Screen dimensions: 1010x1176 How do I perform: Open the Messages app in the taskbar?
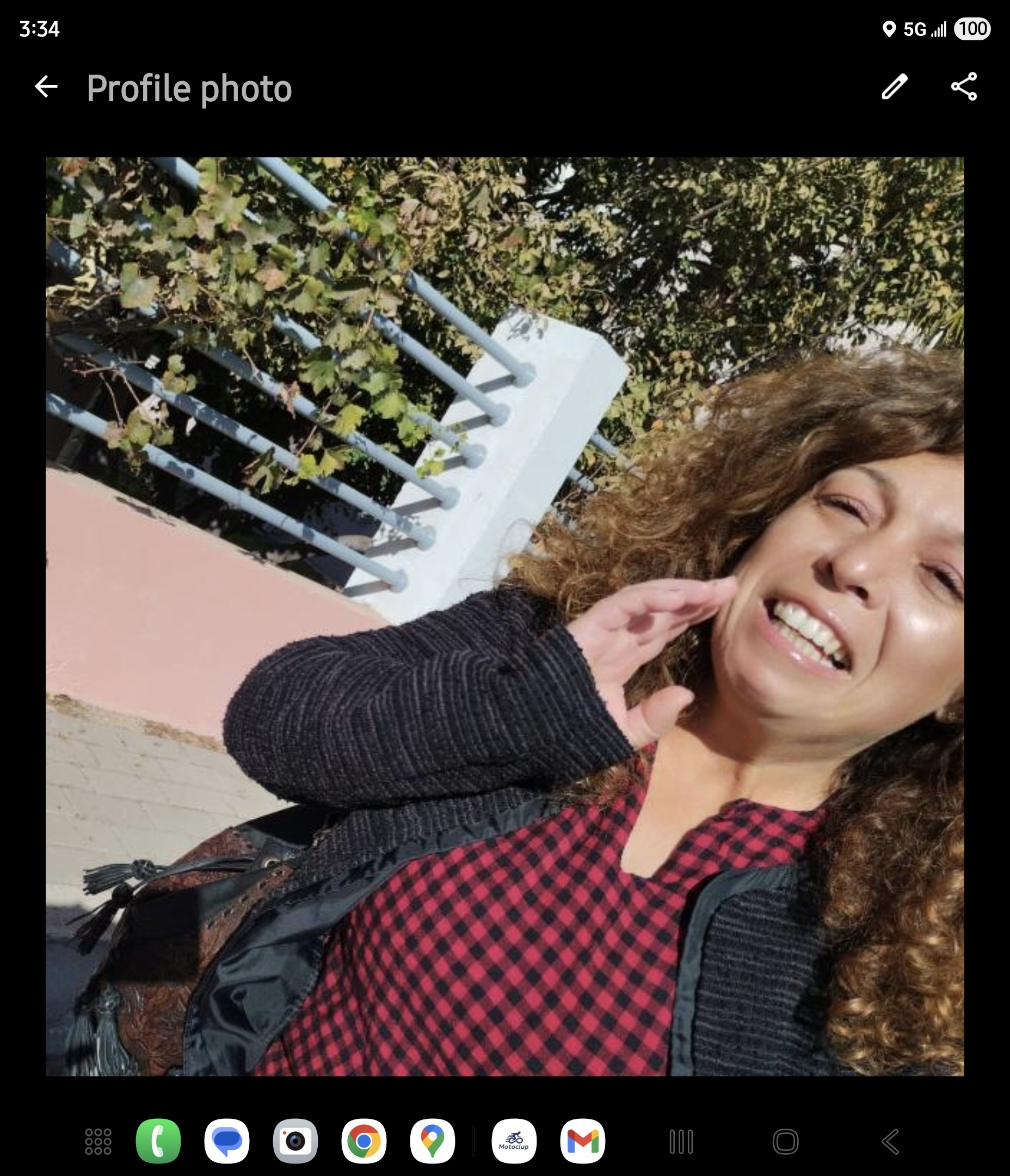click(227, 1141)
